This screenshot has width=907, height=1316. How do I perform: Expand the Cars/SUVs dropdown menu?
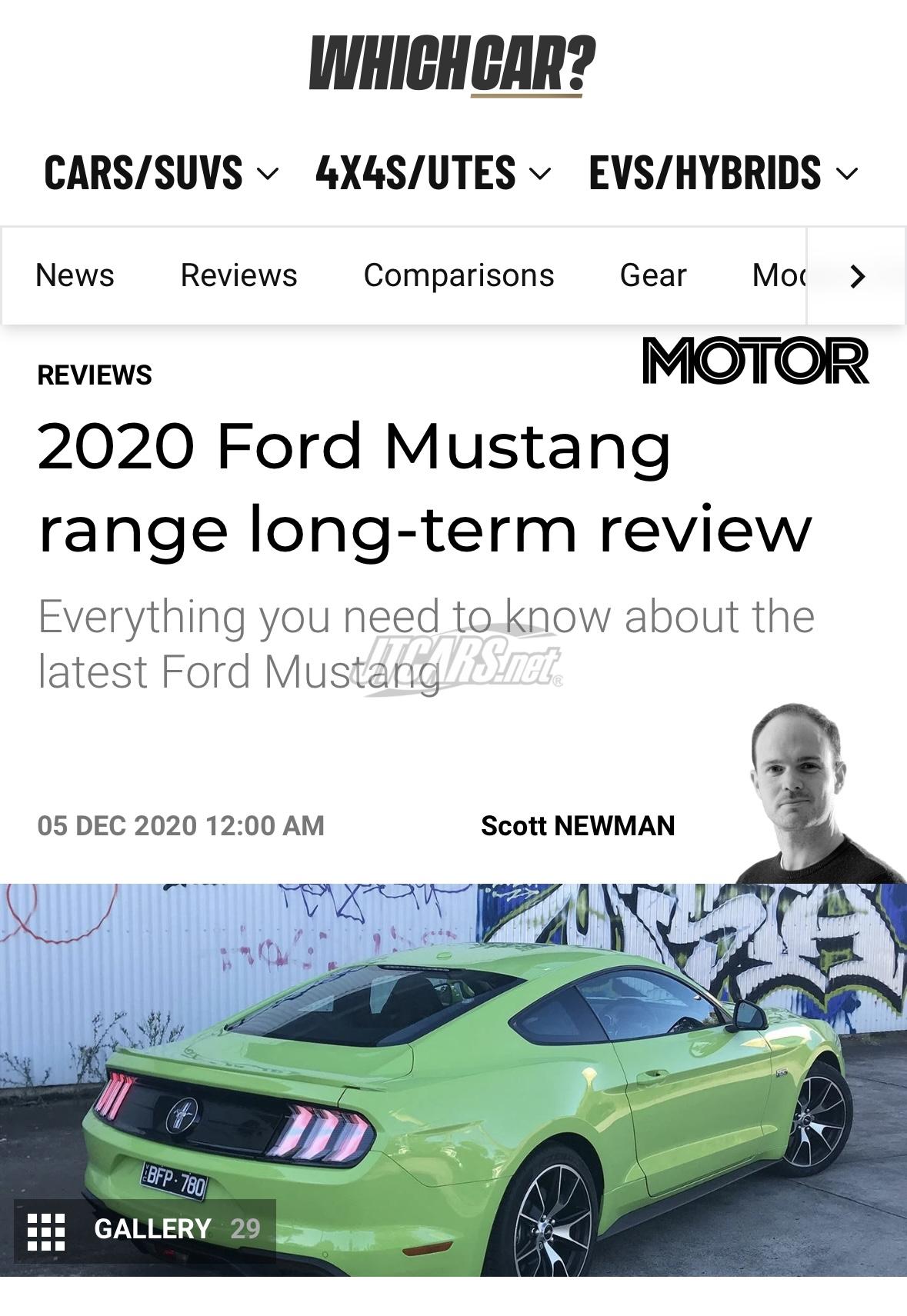click(x=161, y=172)
